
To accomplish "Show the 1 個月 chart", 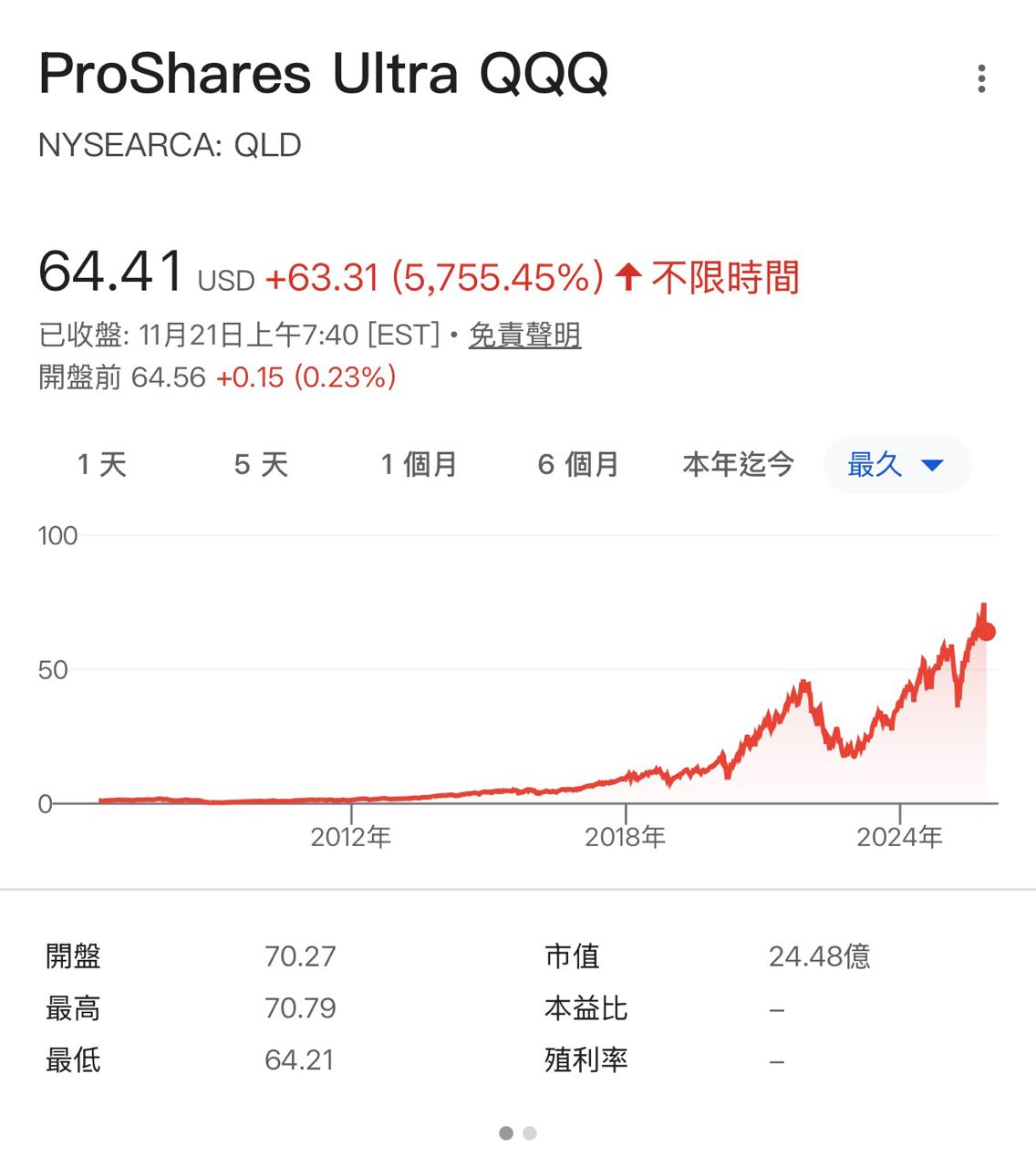I will [x=419, y=465].
